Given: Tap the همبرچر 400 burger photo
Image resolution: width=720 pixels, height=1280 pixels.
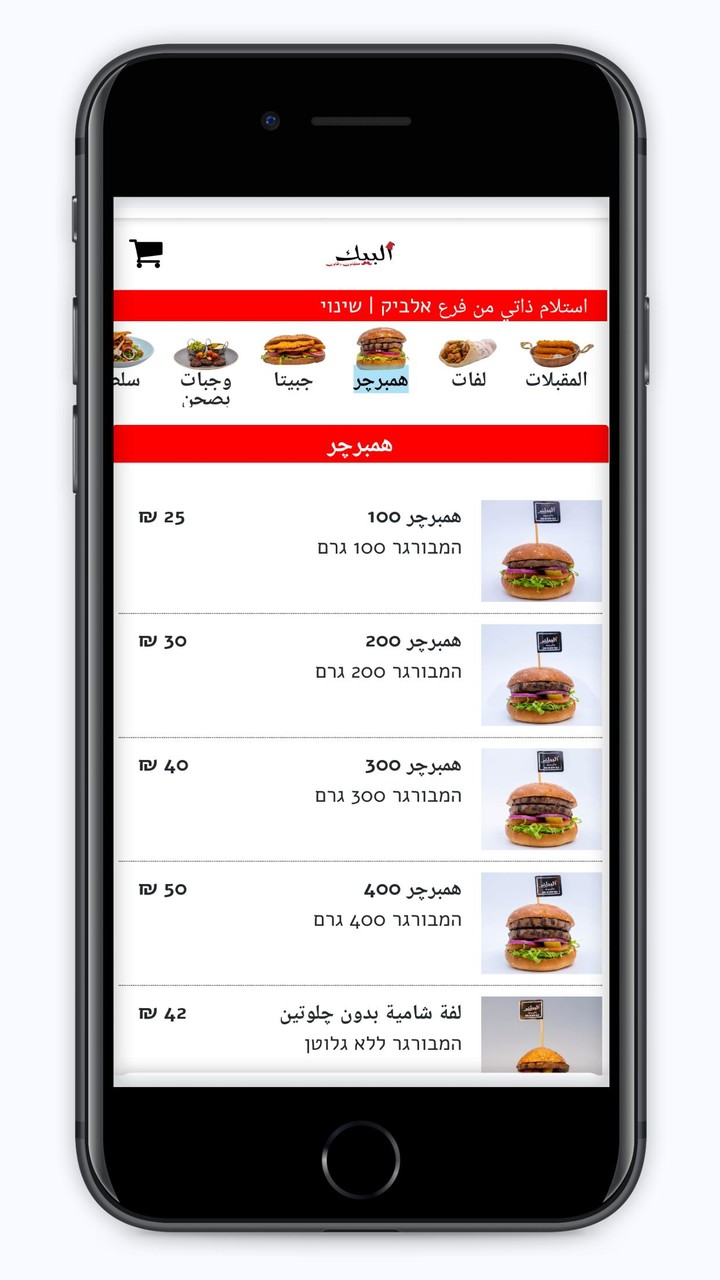Looking at the screenshot, I should point(541,924).
